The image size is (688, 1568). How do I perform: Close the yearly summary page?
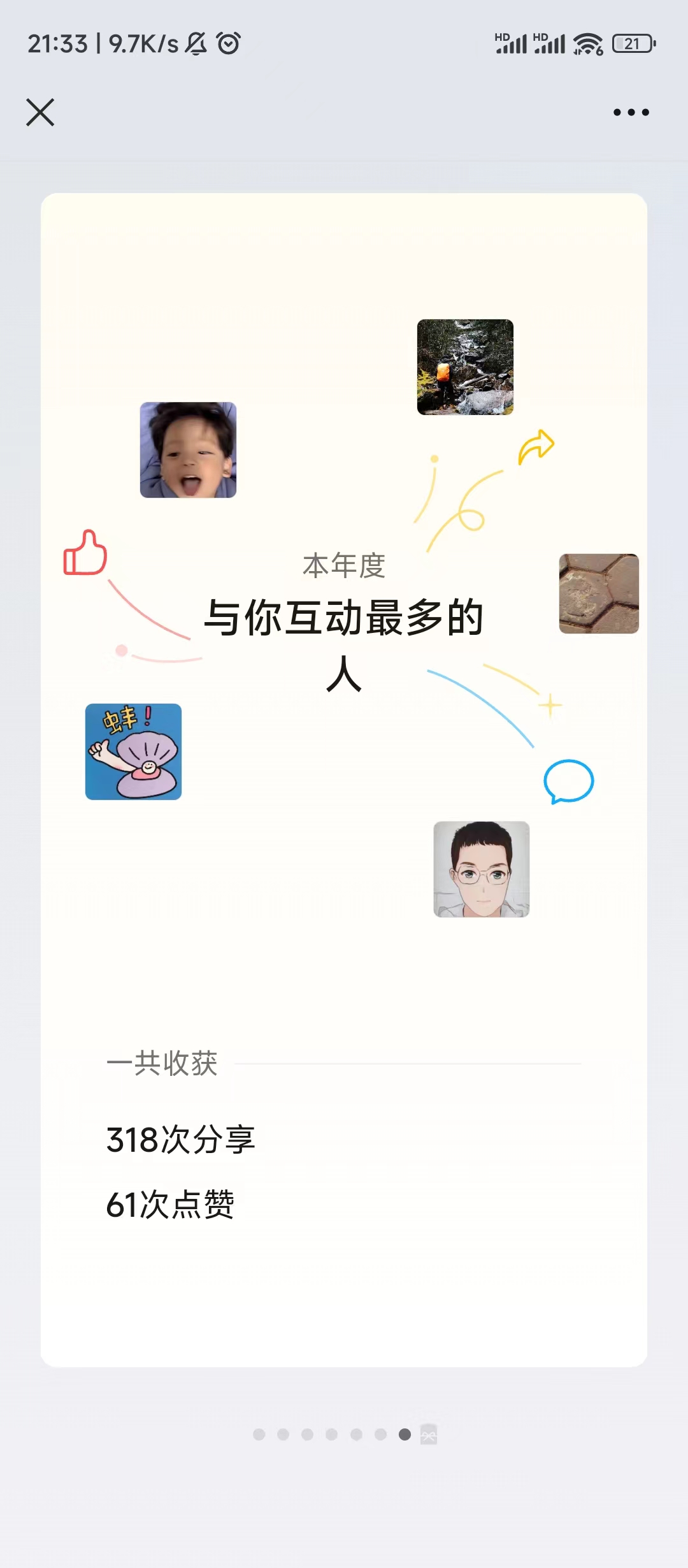(40, 112)
